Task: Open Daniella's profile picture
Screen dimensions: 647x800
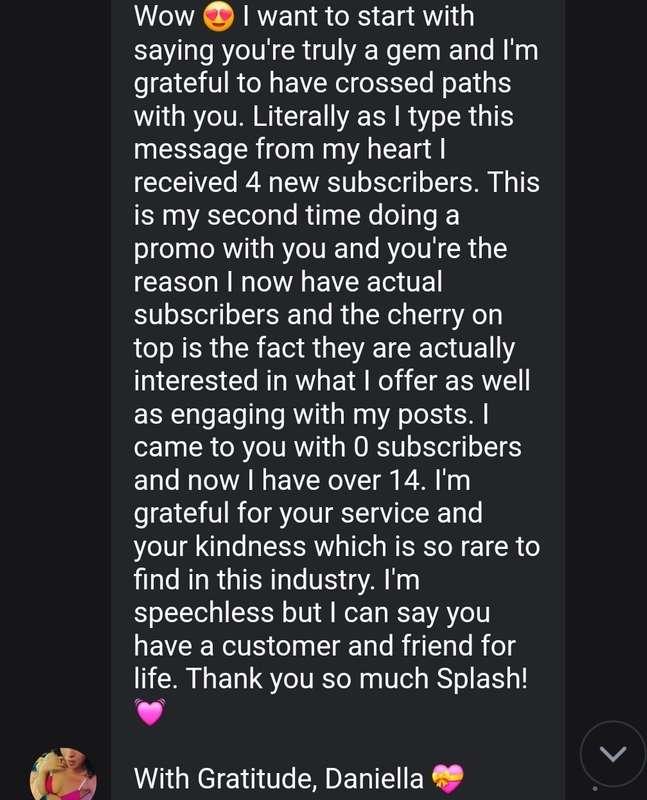Action: (62, 774)
